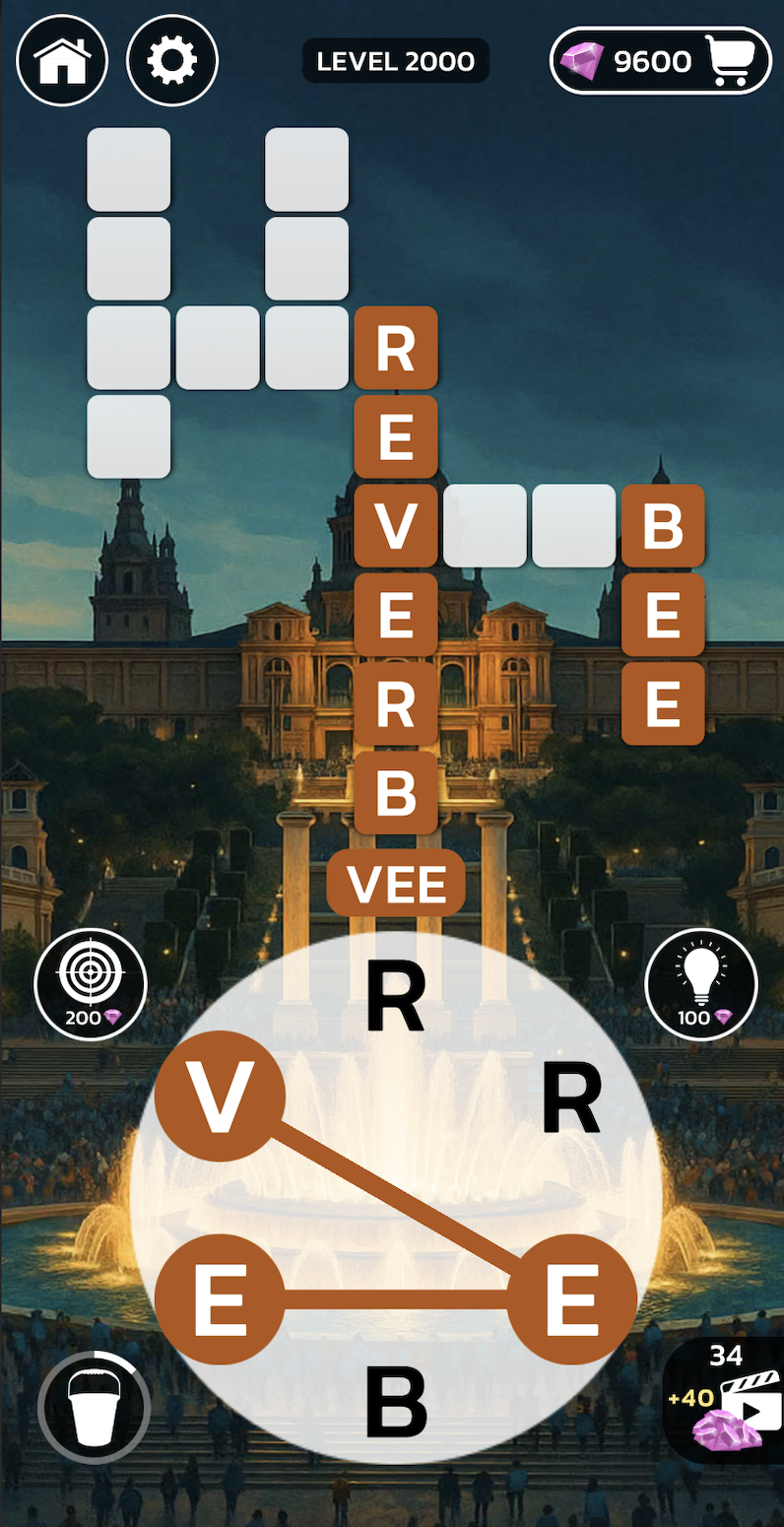Go to the home screen
The image size is (784, 1527).
61,61
